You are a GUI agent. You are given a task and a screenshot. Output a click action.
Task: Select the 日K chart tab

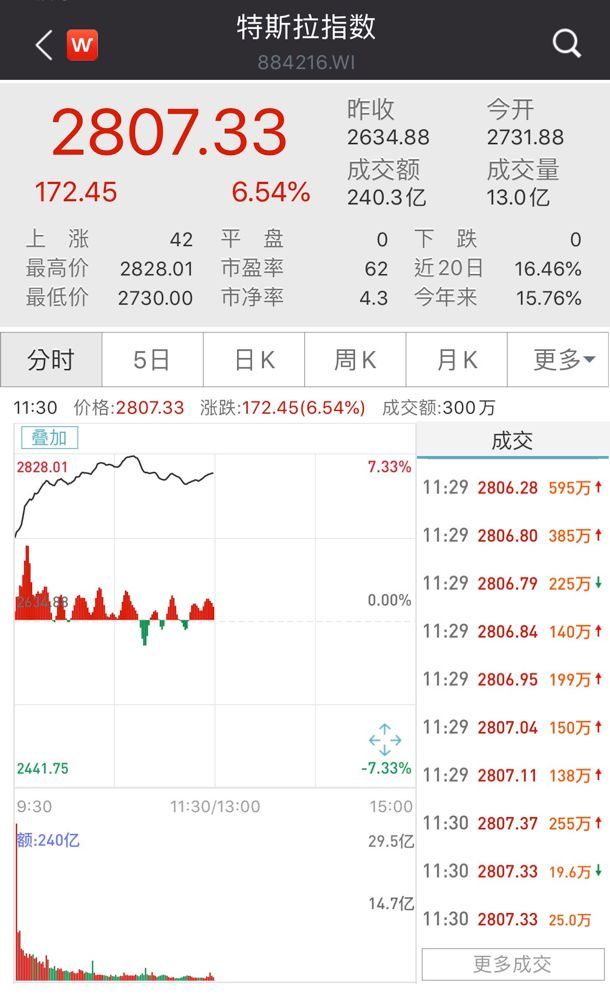(x=254, y=360)
